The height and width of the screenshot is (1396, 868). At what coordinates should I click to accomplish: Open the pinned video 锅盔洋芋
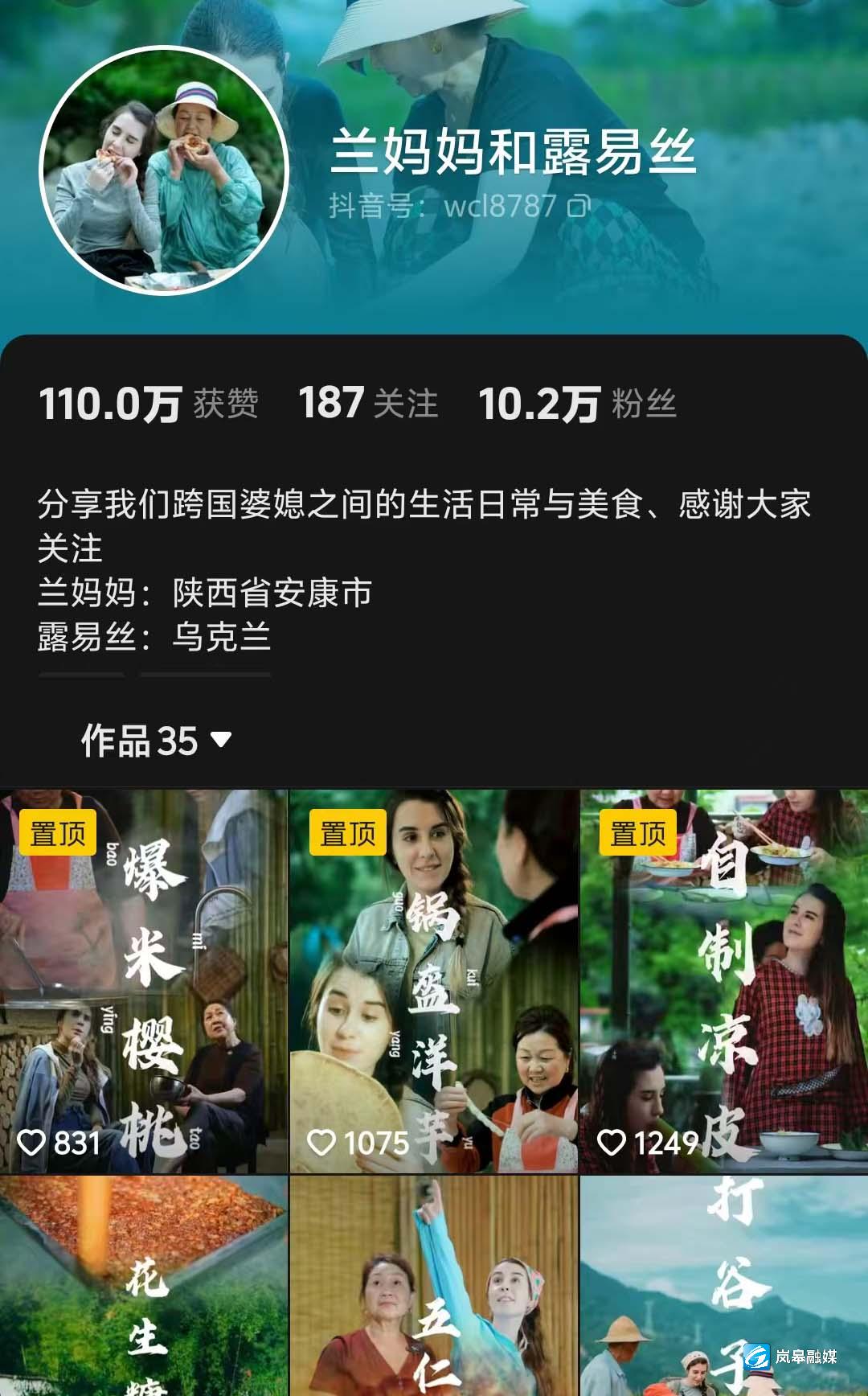(x=433, y=981)
